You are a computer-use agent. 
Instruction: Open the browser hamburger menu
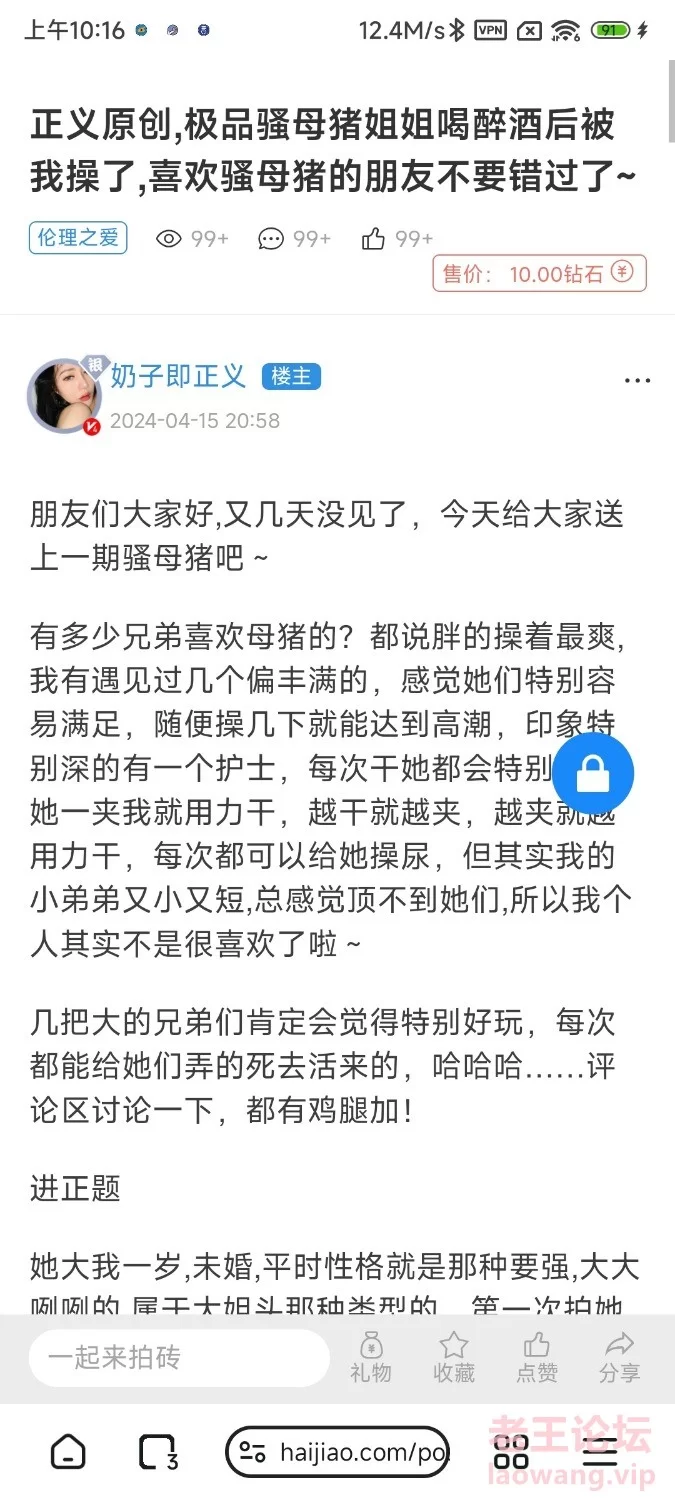pyautogui.click(x=600, y=1452)
